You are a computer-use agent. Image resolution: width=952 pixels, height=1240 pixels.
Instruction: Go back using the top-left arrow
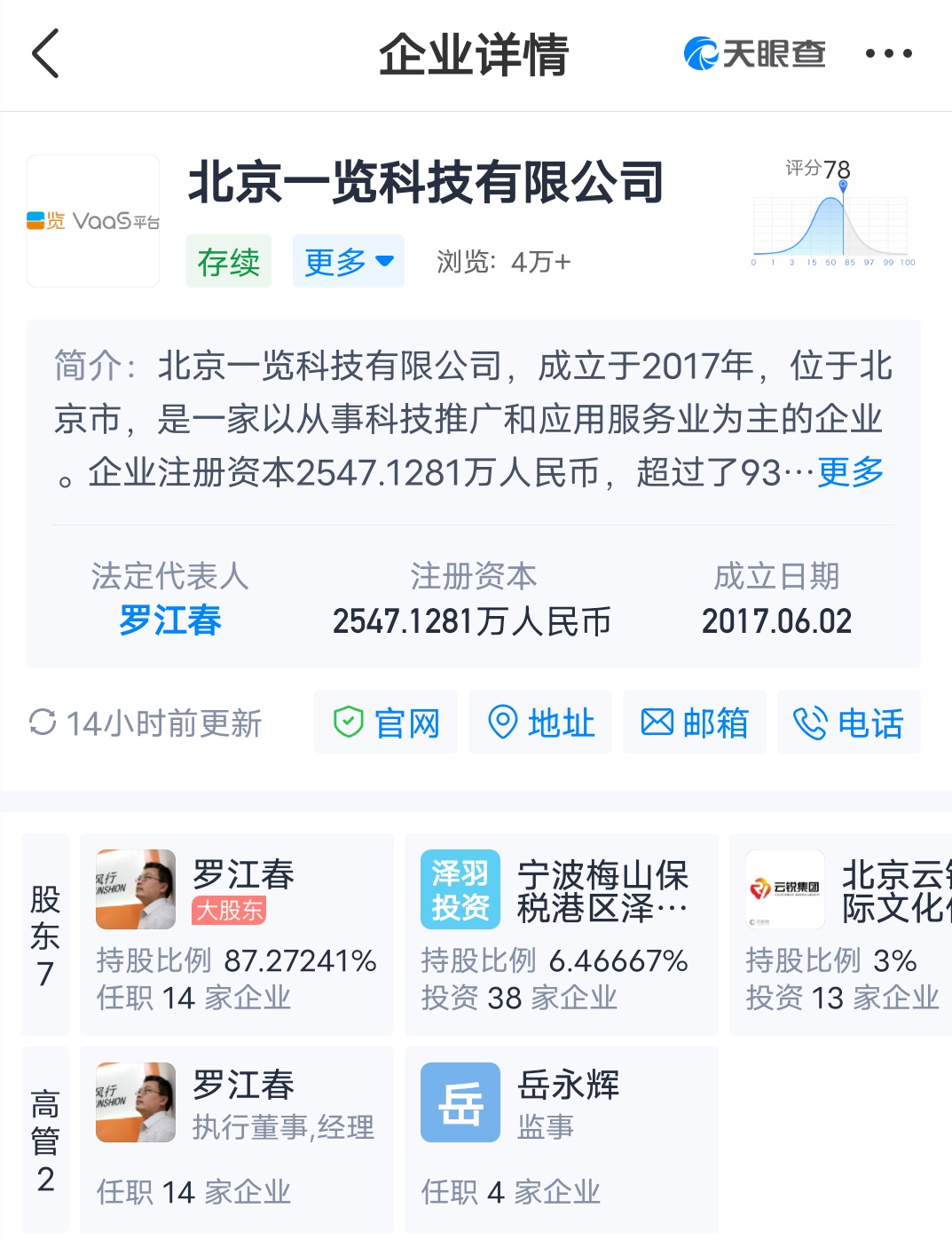click(x=45, y=54)
